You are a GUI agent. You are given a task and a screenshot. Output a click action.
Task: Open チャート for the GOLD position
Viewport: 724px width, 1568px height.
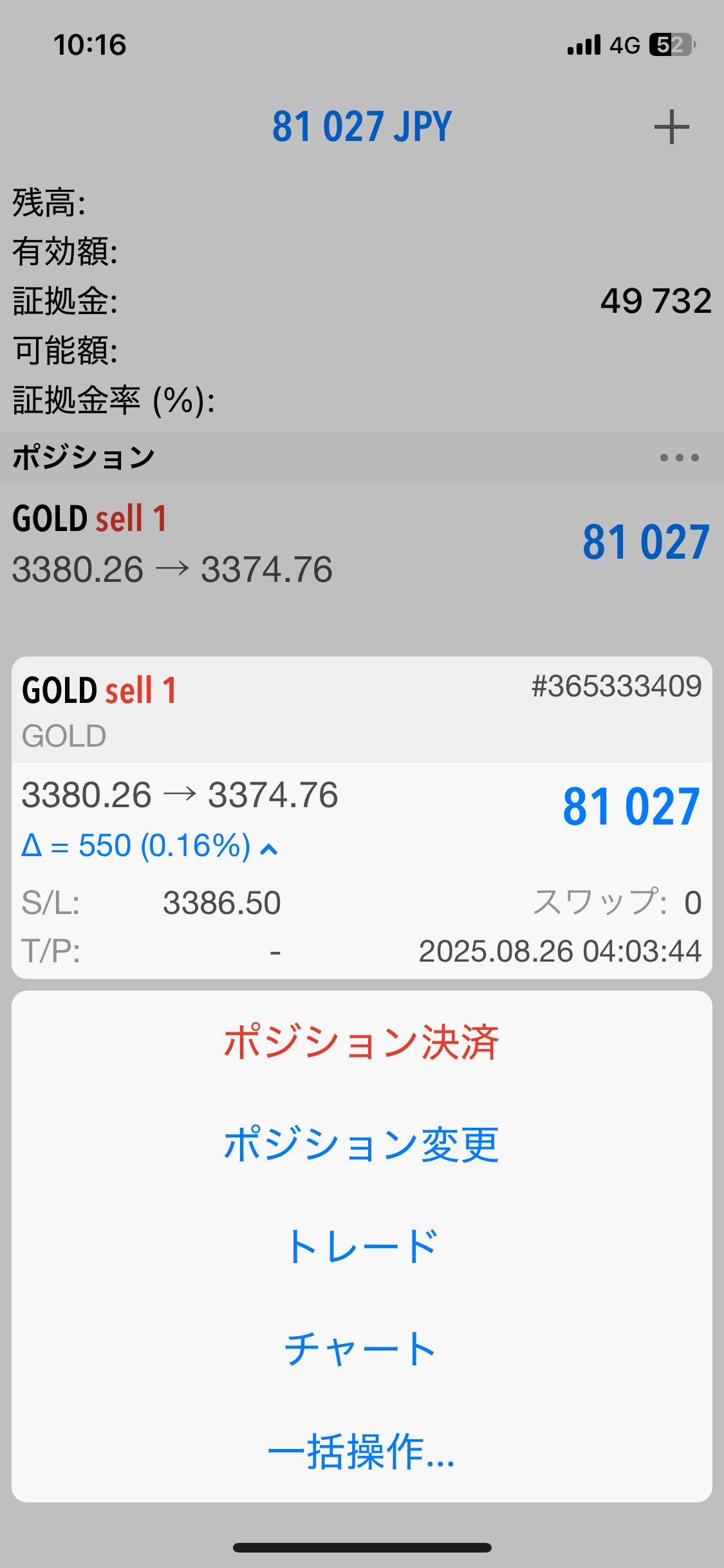click(x=362, y=1350)
